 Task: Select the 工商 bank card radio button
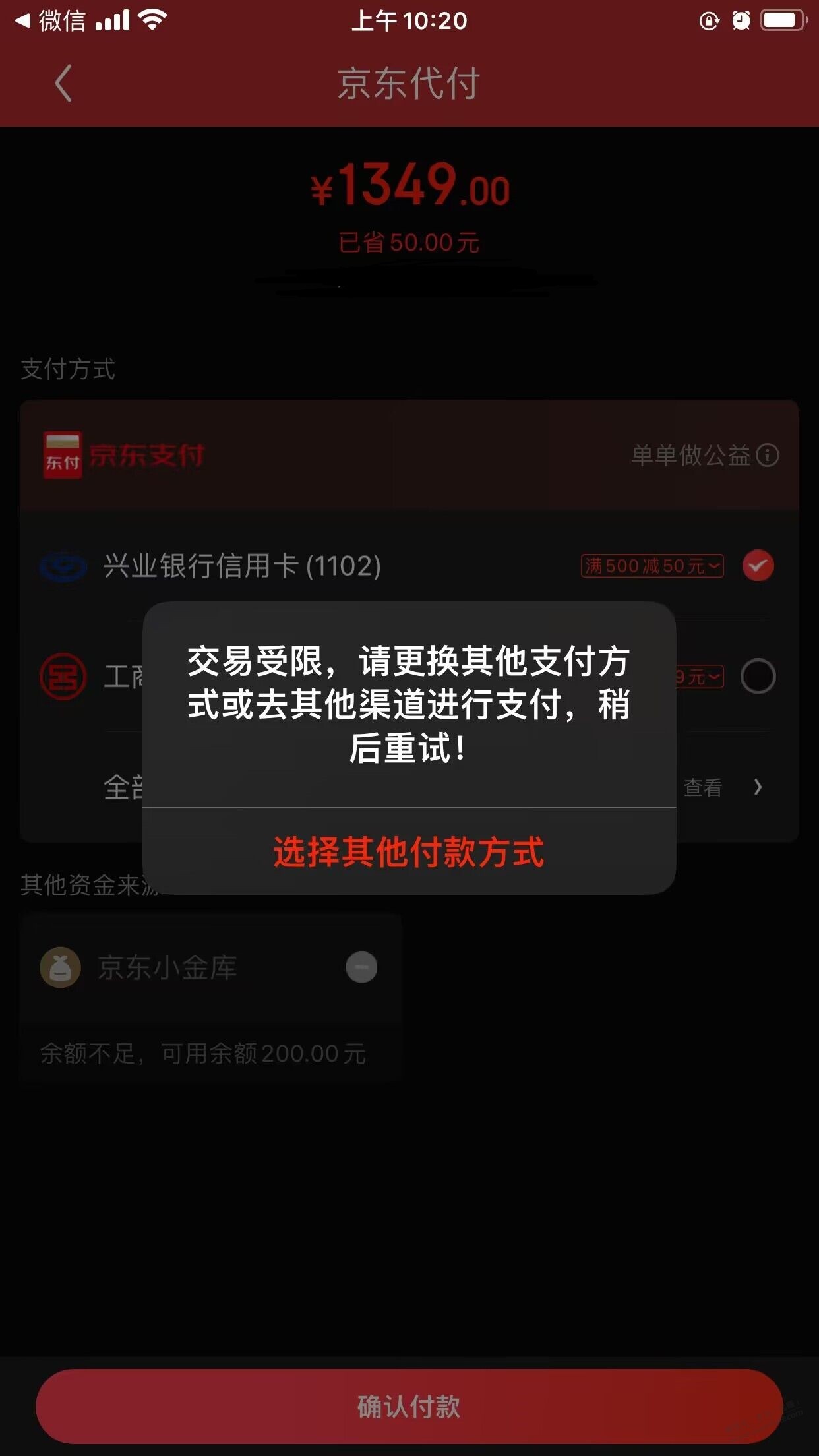(x=757, y=677)
